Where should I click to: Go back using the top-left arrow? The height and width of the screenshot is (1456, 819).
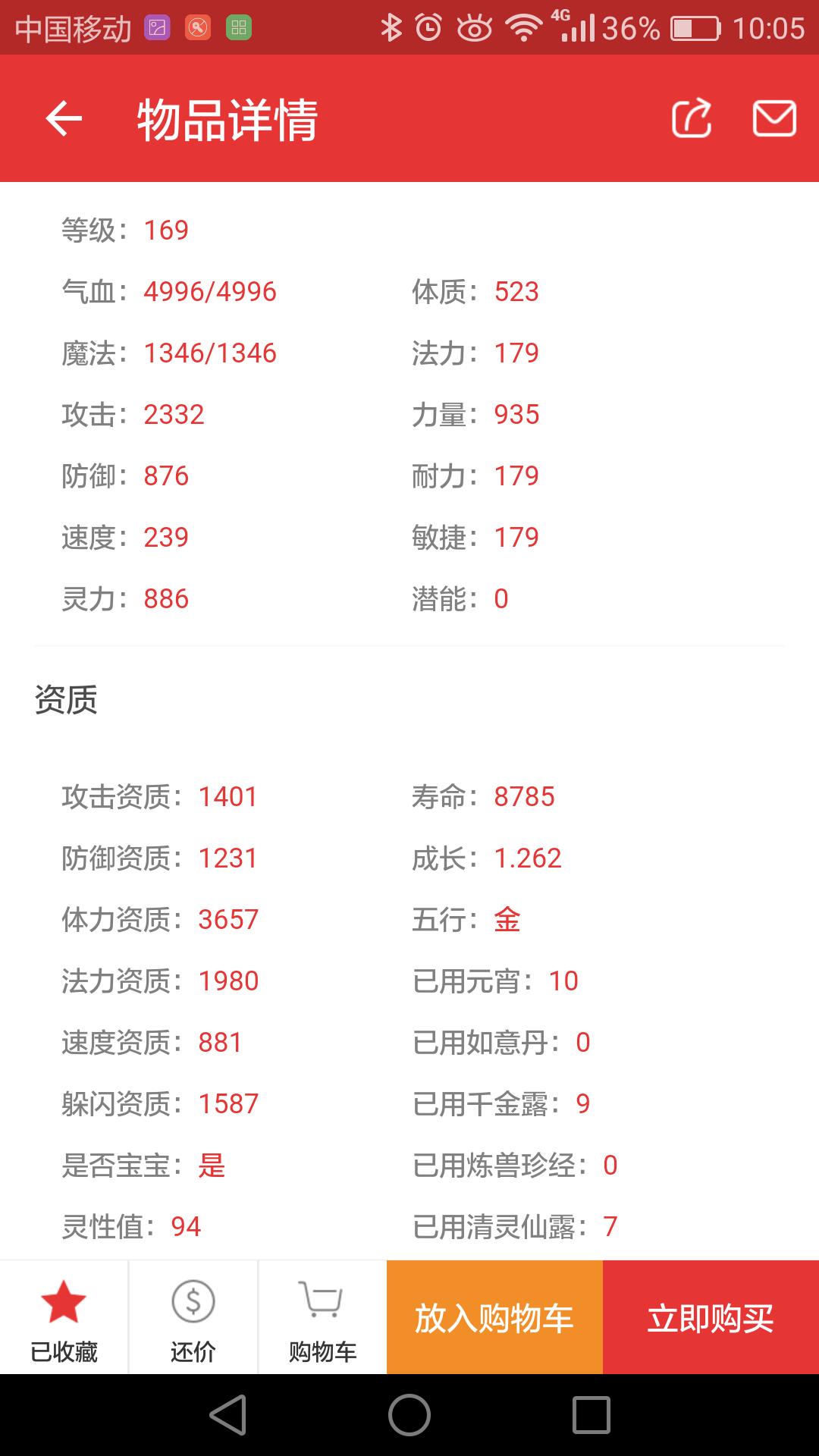pyautogui.click(x=64, y=118)
